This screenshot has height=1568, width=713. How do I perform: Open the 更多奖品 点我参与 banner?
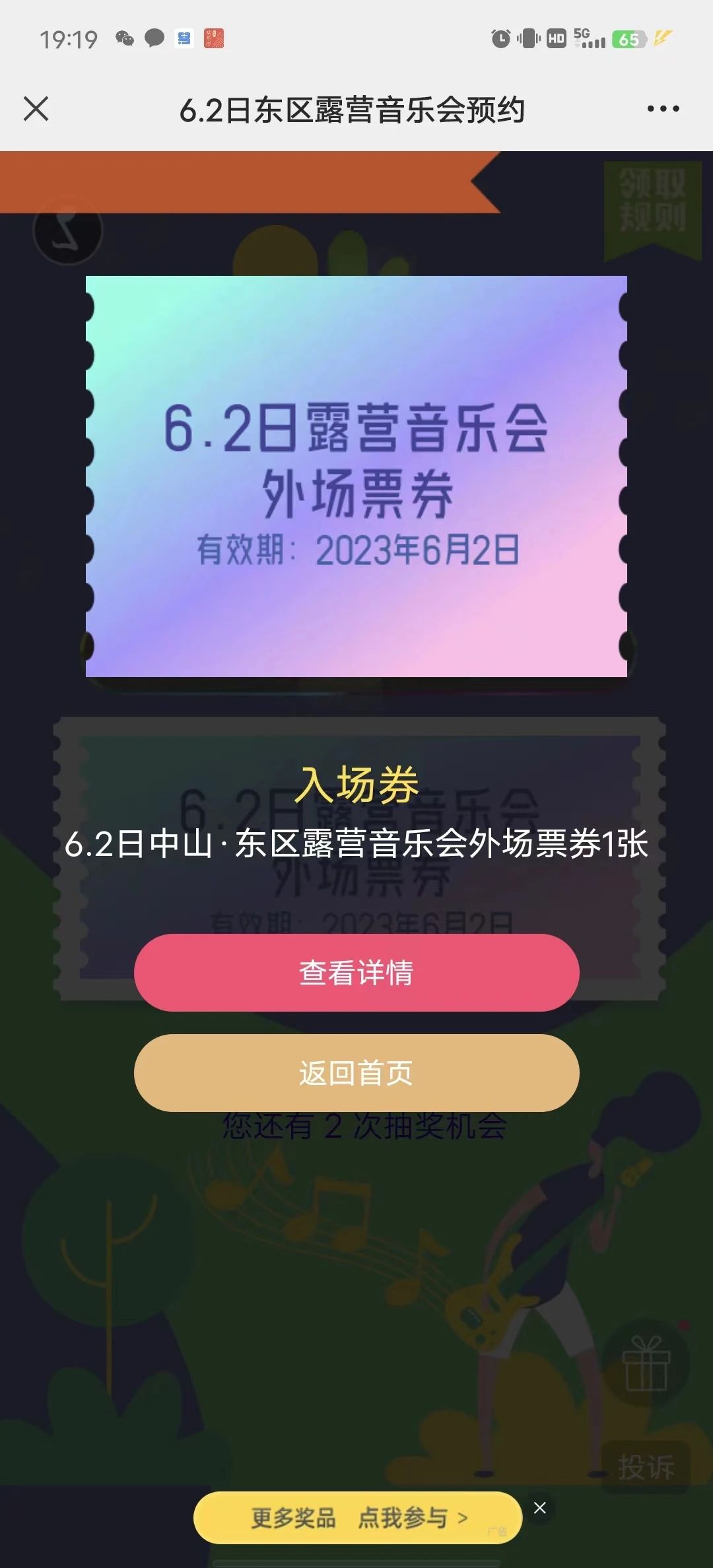tap(358, 1517)
